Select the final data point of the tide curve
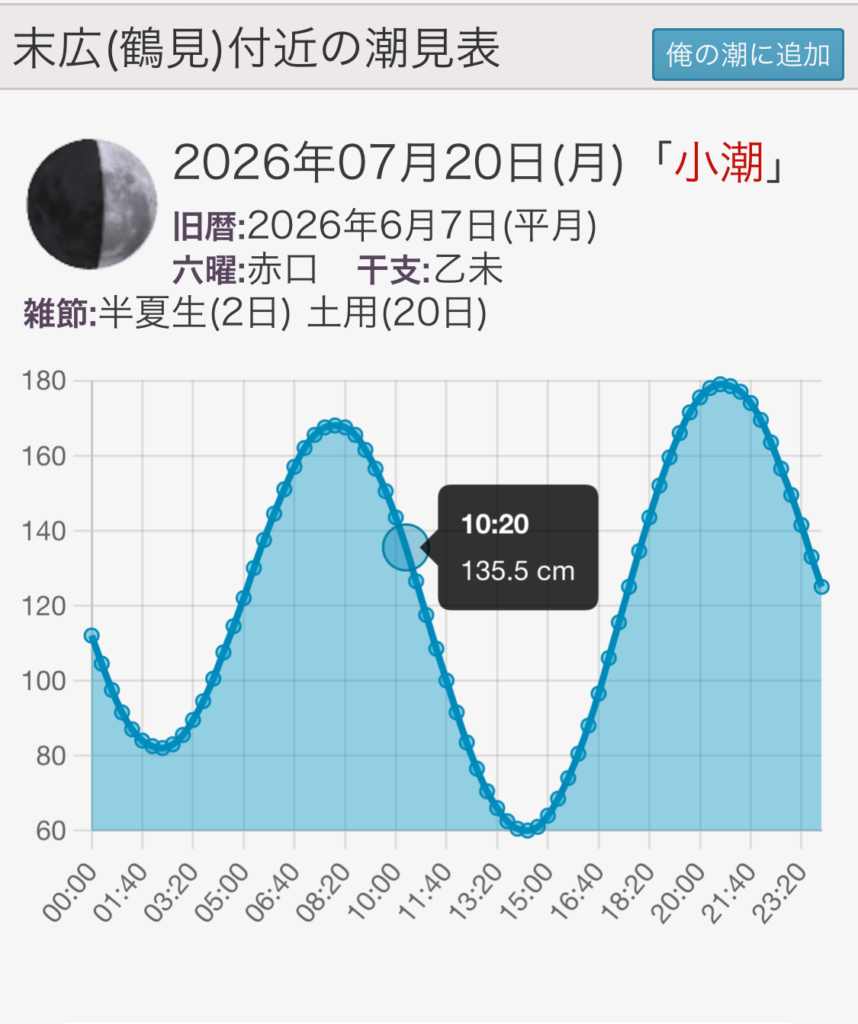This screenshot has height=1024, width=858. point(821,586)
